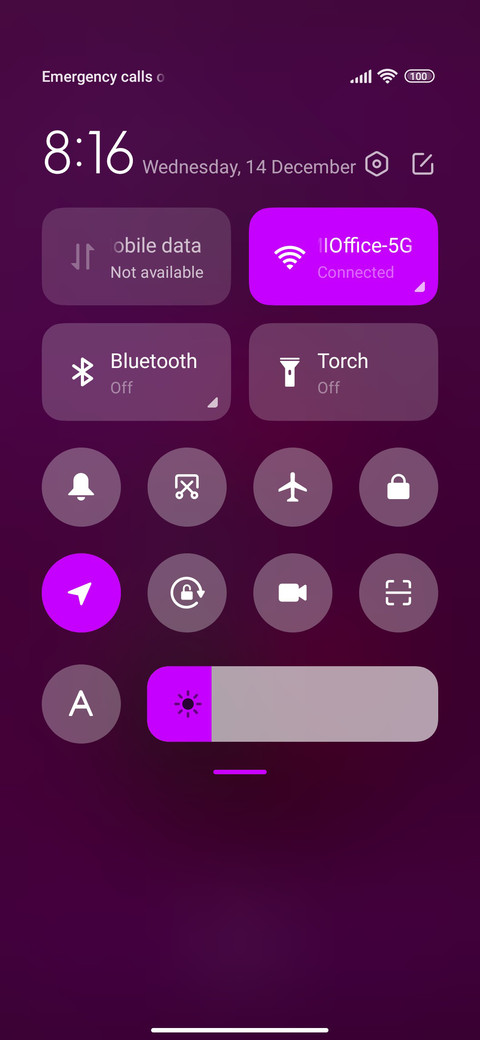Screen dimensions: 480x1040
Task: Toggle the rotation lock
Action: 187,593
